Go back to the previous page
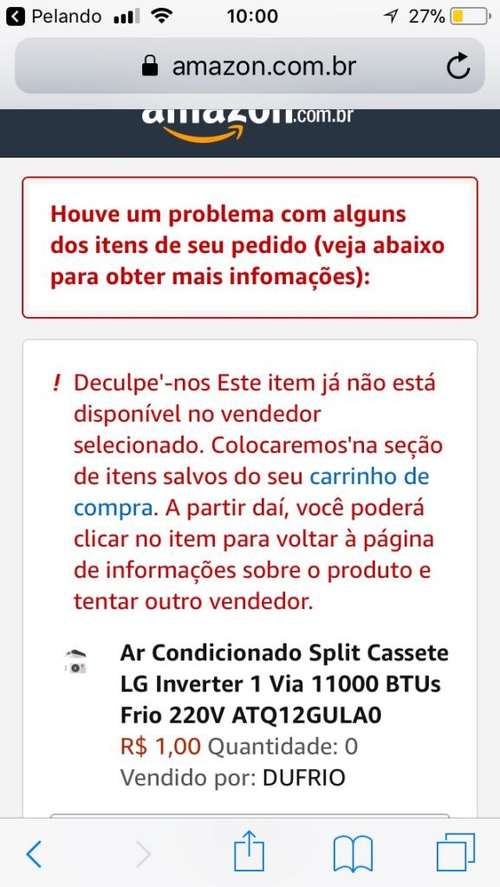This screenshot has width=500, height=887. tap(34, 854)
